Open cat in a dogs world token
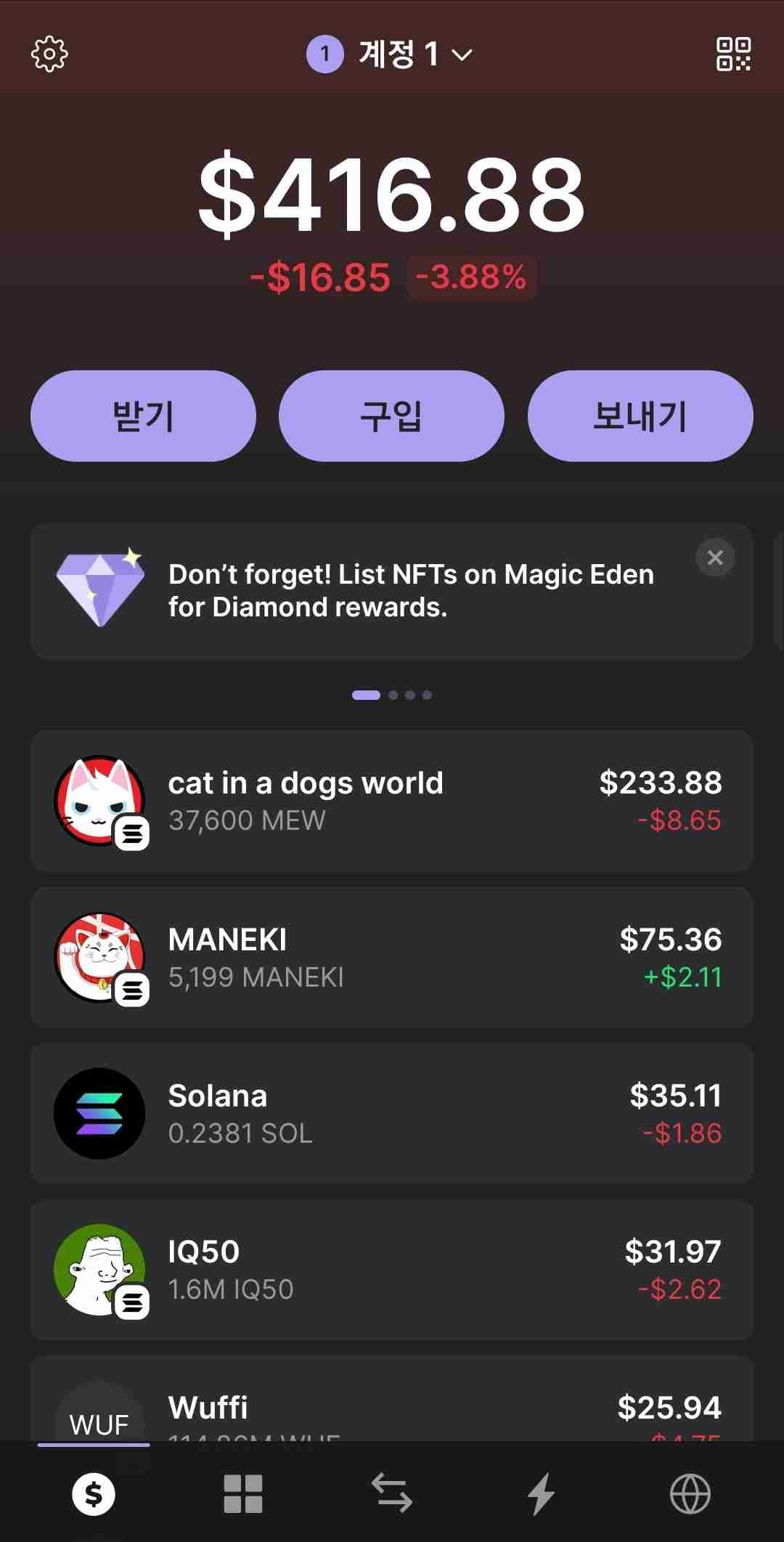The width and height of the screenshot is (784, 1542). [392, 801]
